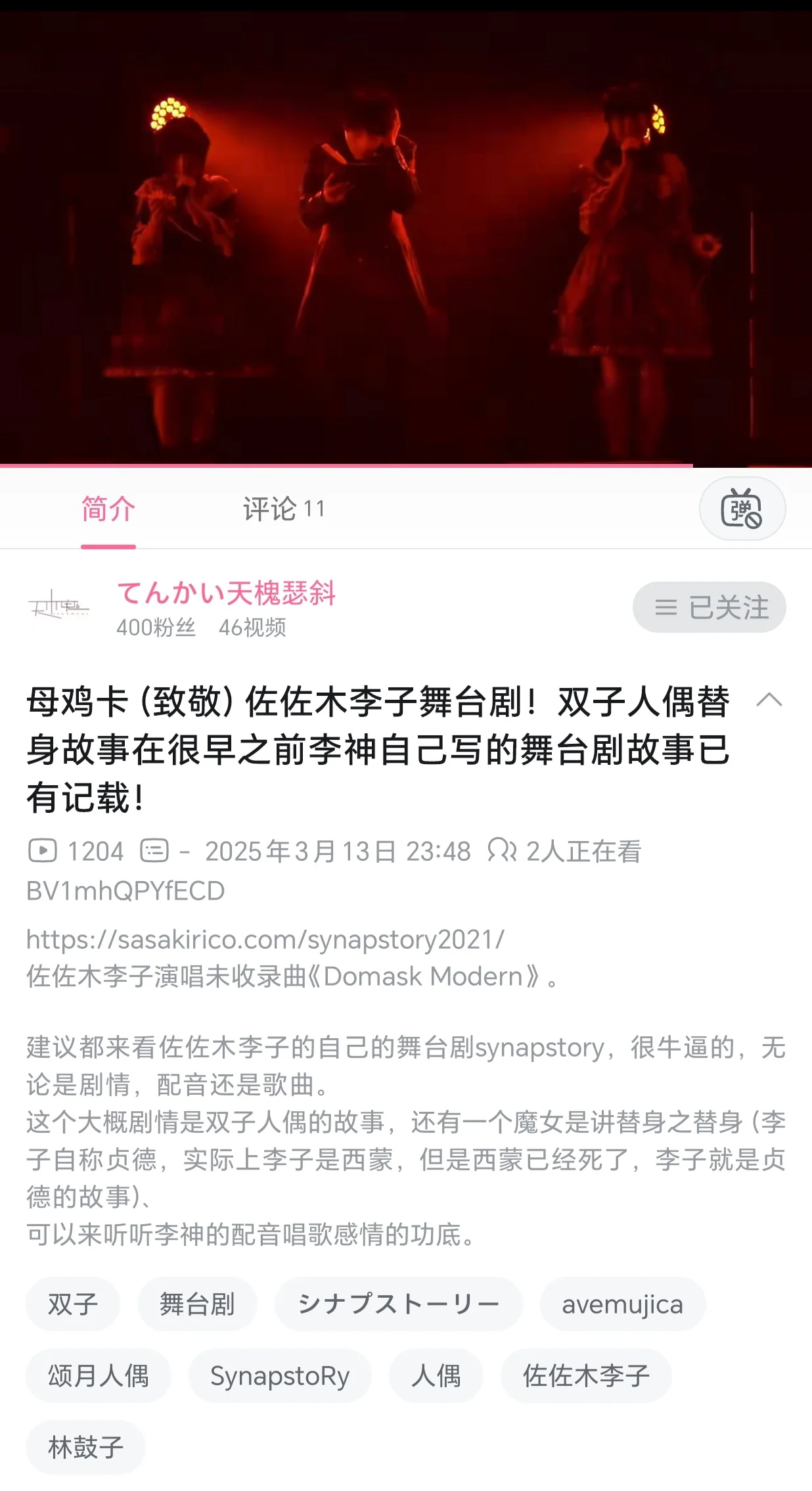Image resolution: width=812 pixels, height=1491 pixels.
Task: Tap the 颂月人偶 tag
Action: [x=99, y=1376]
